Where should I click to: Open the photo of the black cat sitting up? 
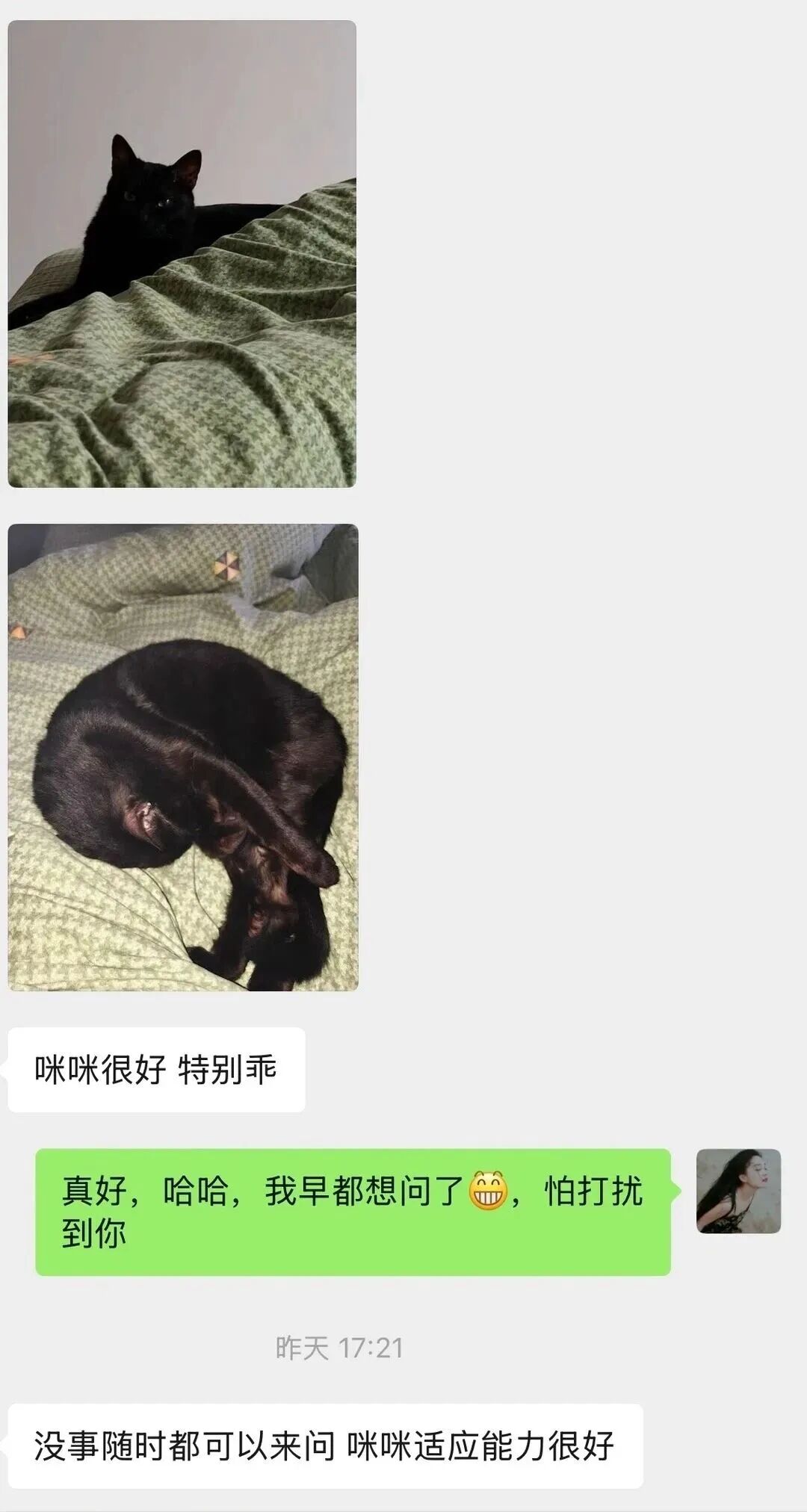click(x=182, y=254)
